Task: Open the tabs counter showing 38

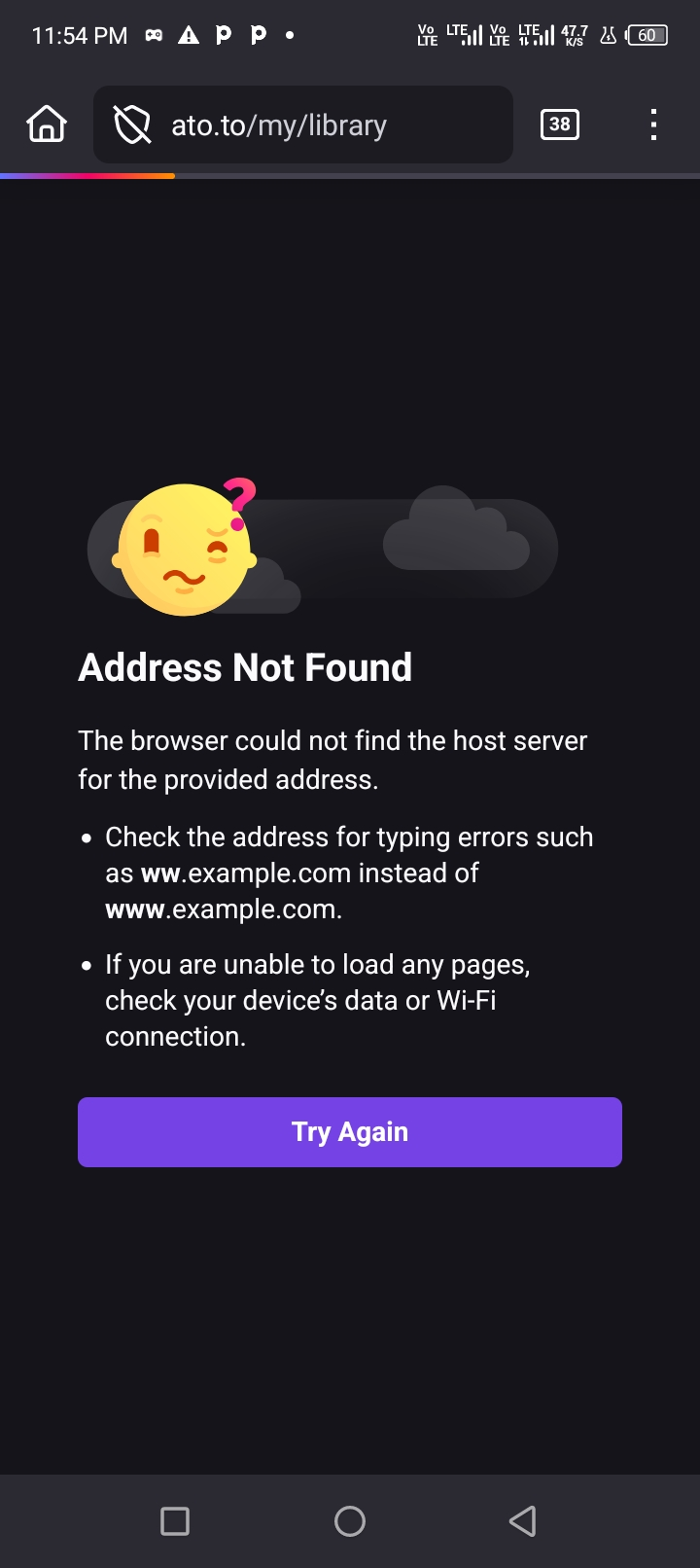Action: pos(559,125)
